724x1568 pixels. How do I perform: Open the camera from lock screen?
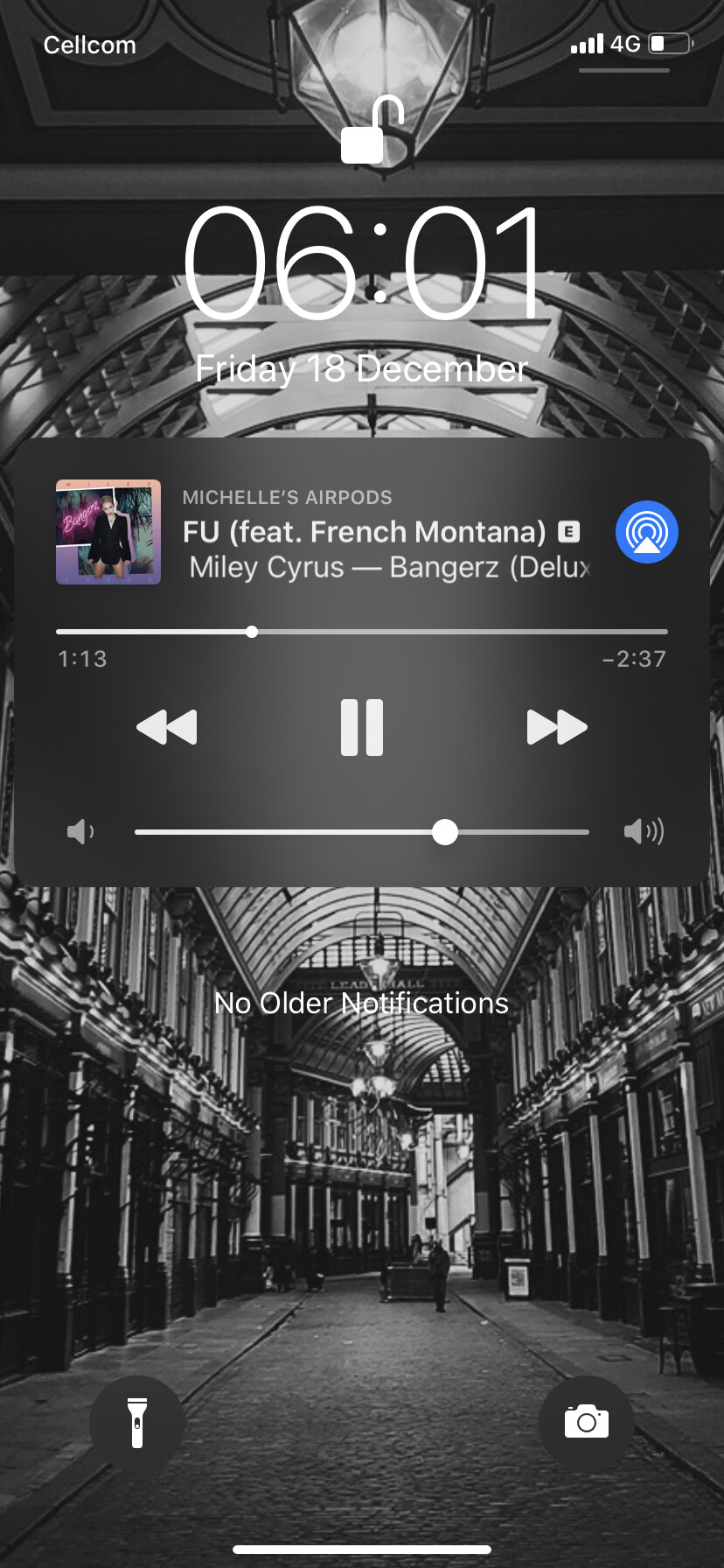pyautogui.click(x=587, y=1422)
